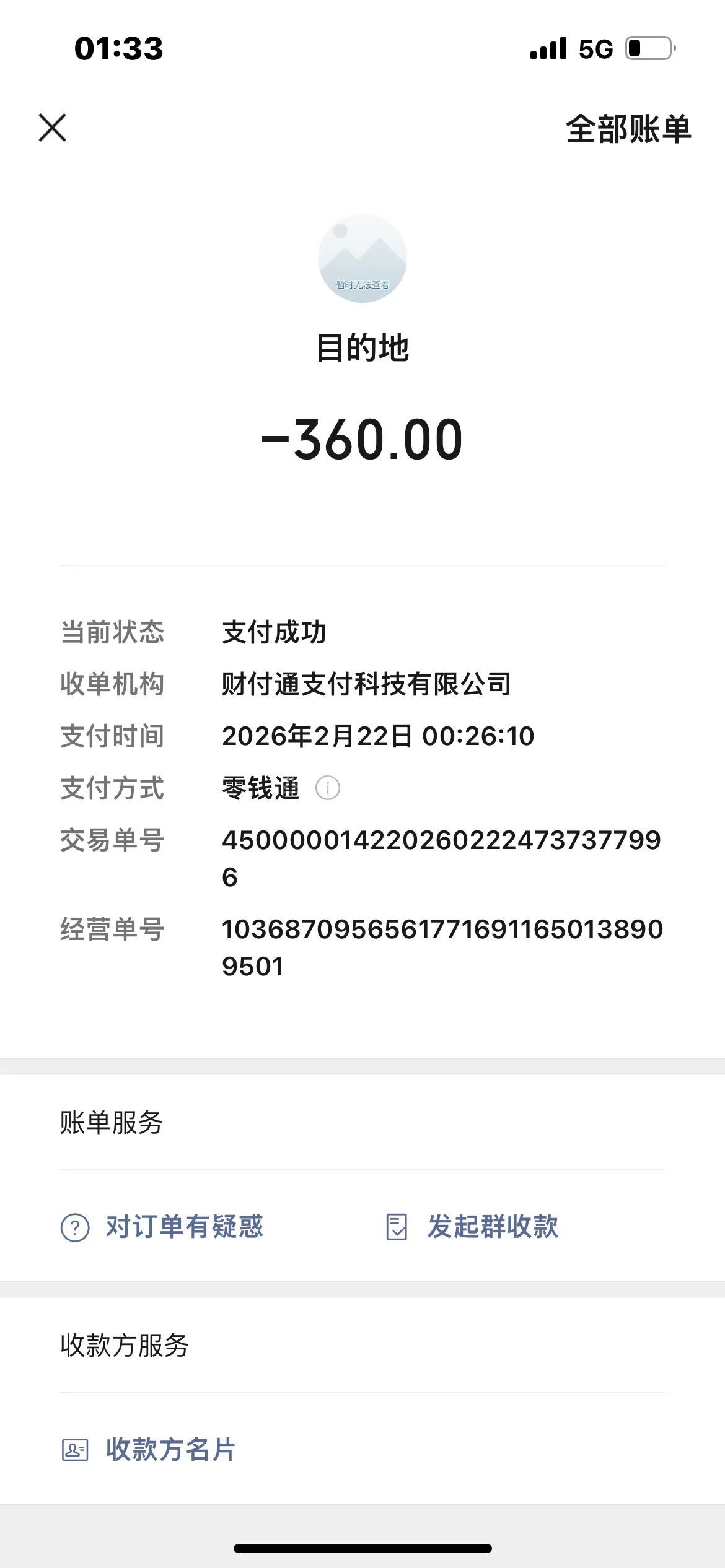Open 全部账单 to view all bills
Screen dimensions: 725x1568
coord(628,129)
